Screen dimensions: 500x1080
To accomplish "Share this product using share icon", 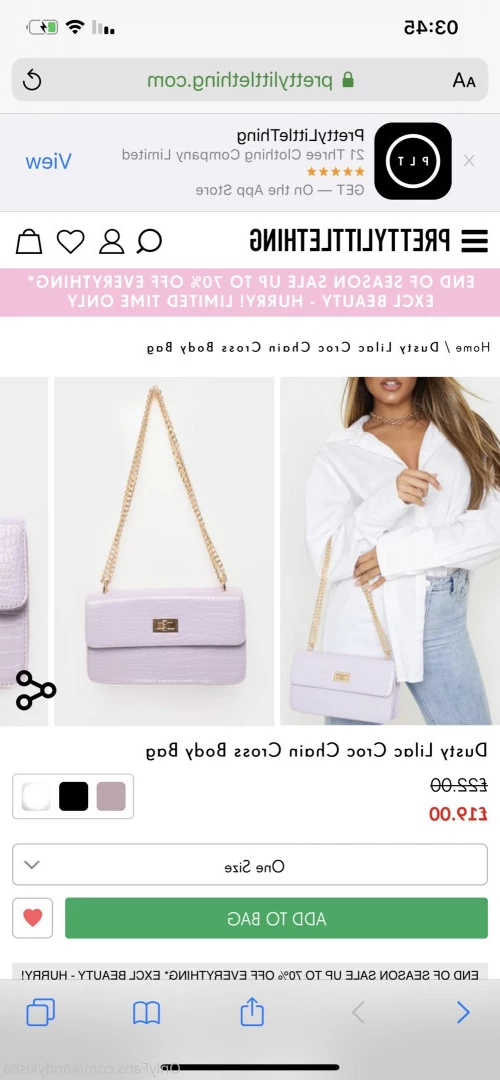I will click(35, 690).
